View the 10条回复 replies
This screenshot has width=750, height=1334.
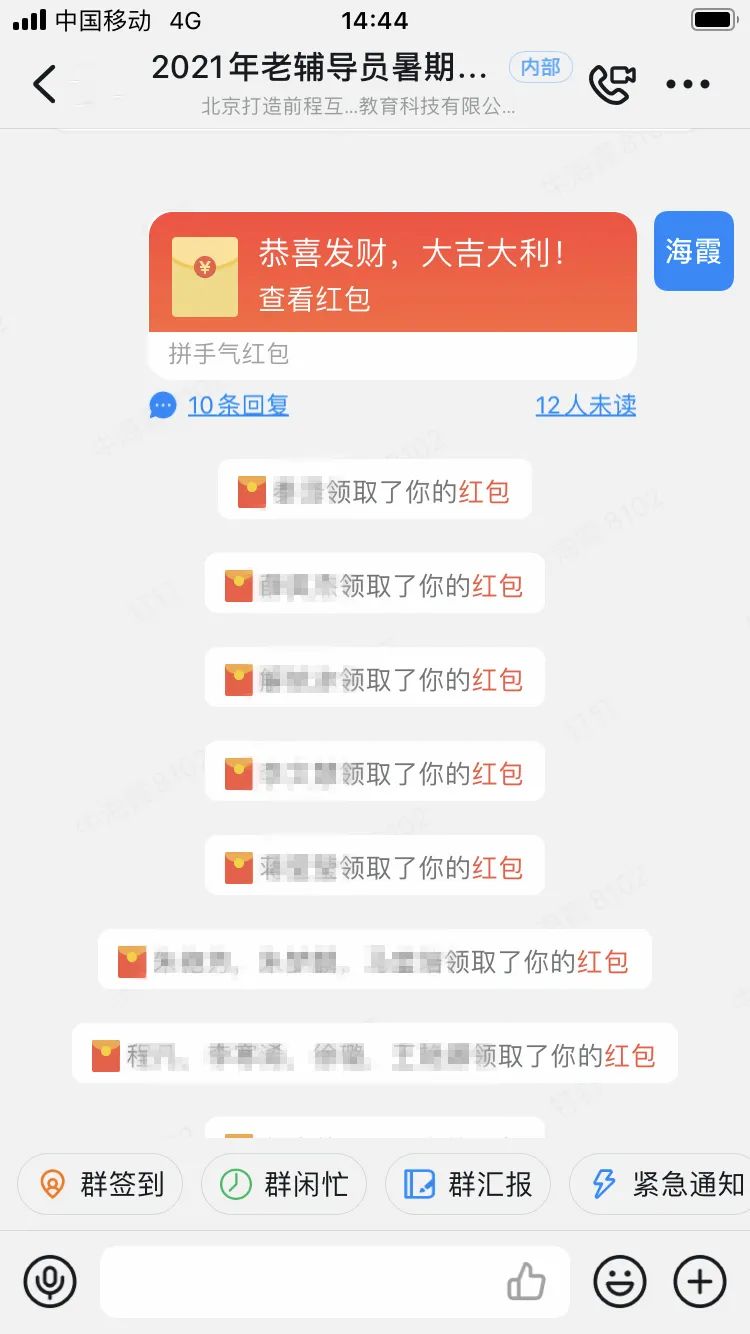point(237,405)
